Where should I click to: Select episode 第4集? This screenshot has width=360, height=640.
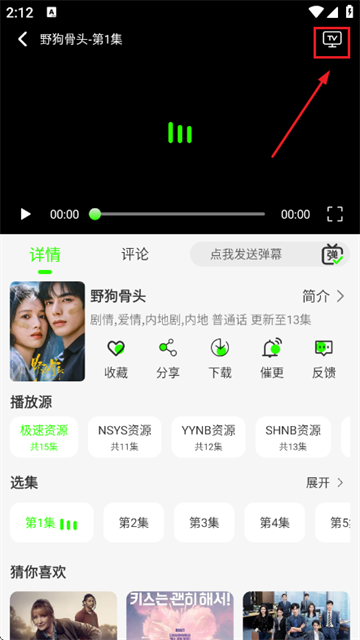click(275, 522)
